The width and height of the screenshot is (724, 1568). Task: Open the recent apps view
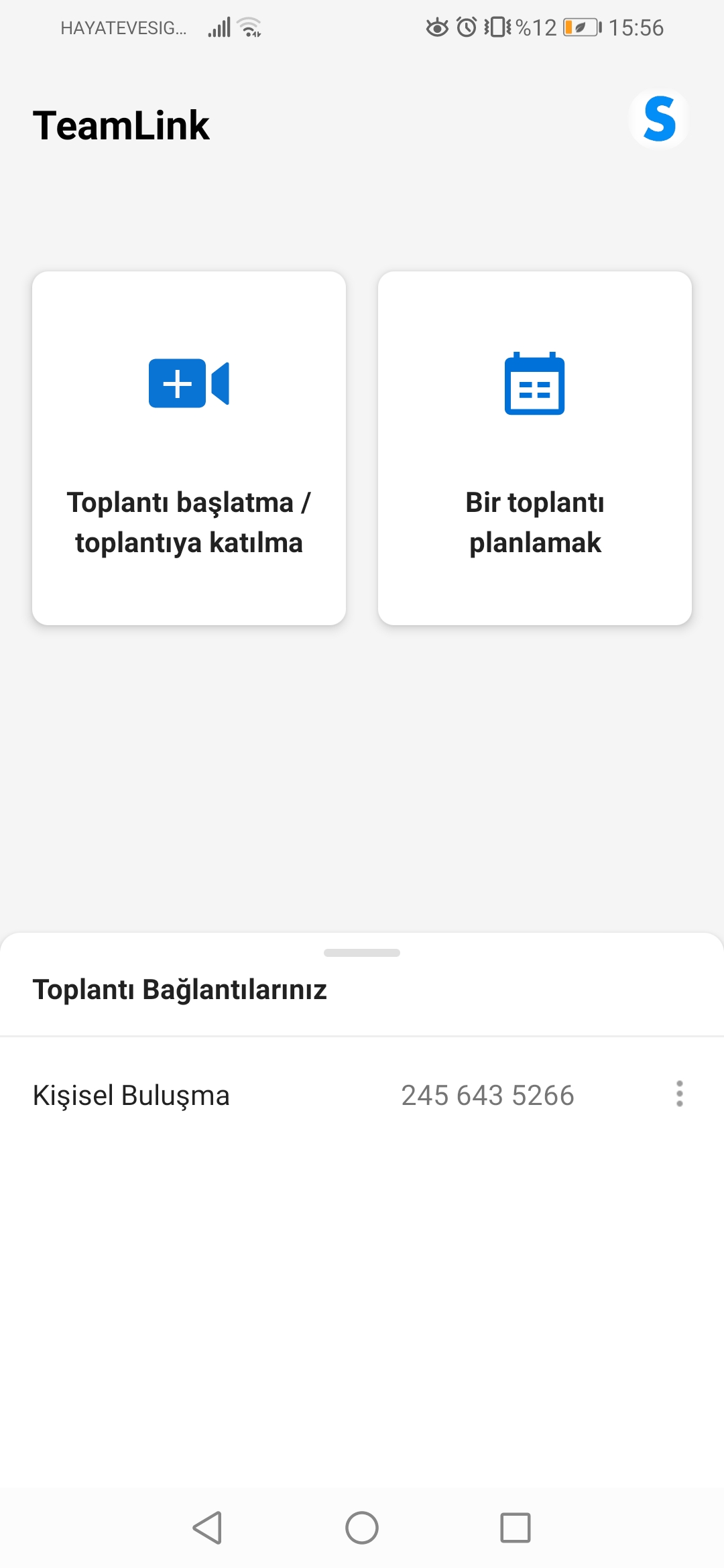click(x=516, y=1528)
